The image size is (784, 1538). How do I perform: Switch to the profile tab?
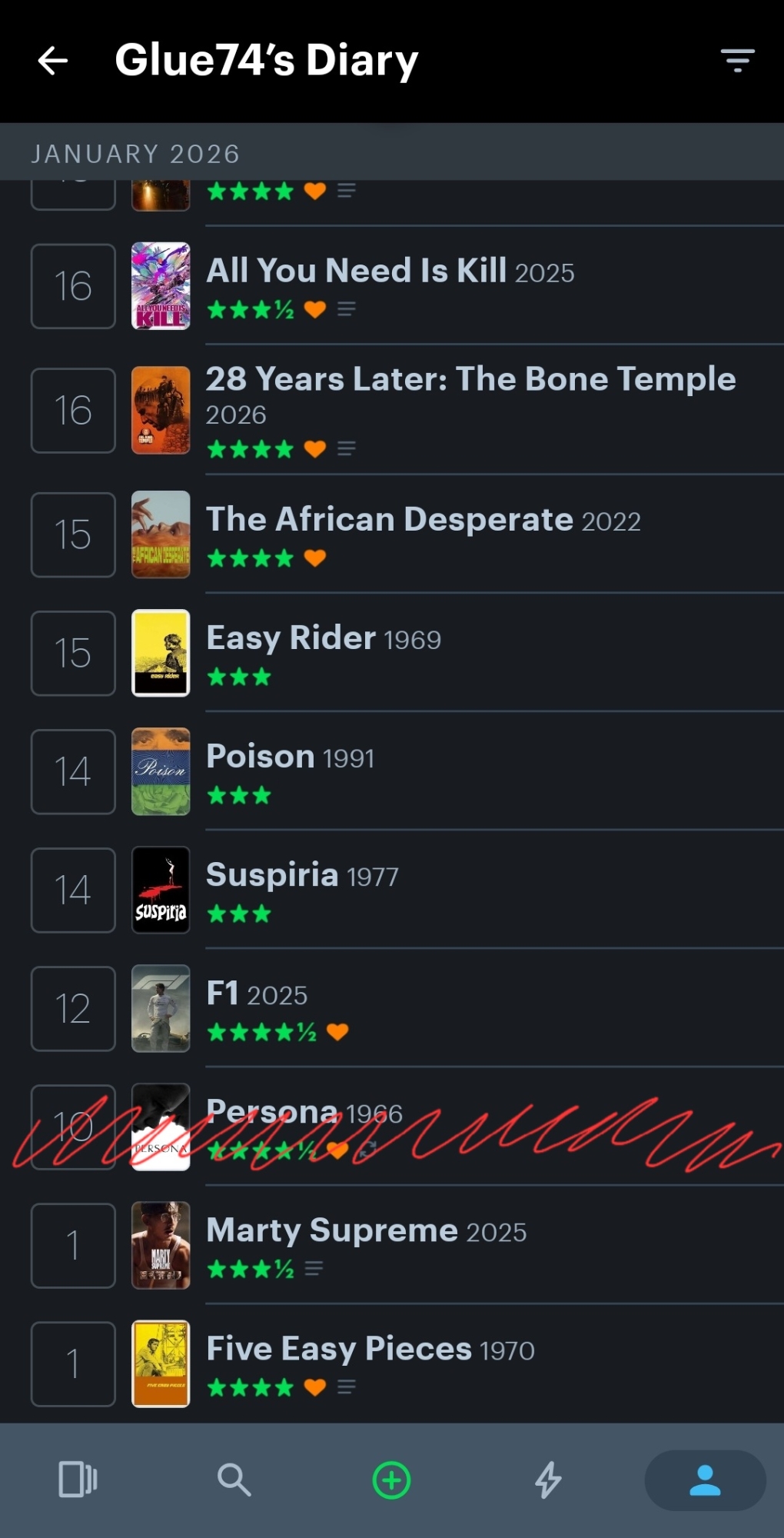pos(705,1480)
